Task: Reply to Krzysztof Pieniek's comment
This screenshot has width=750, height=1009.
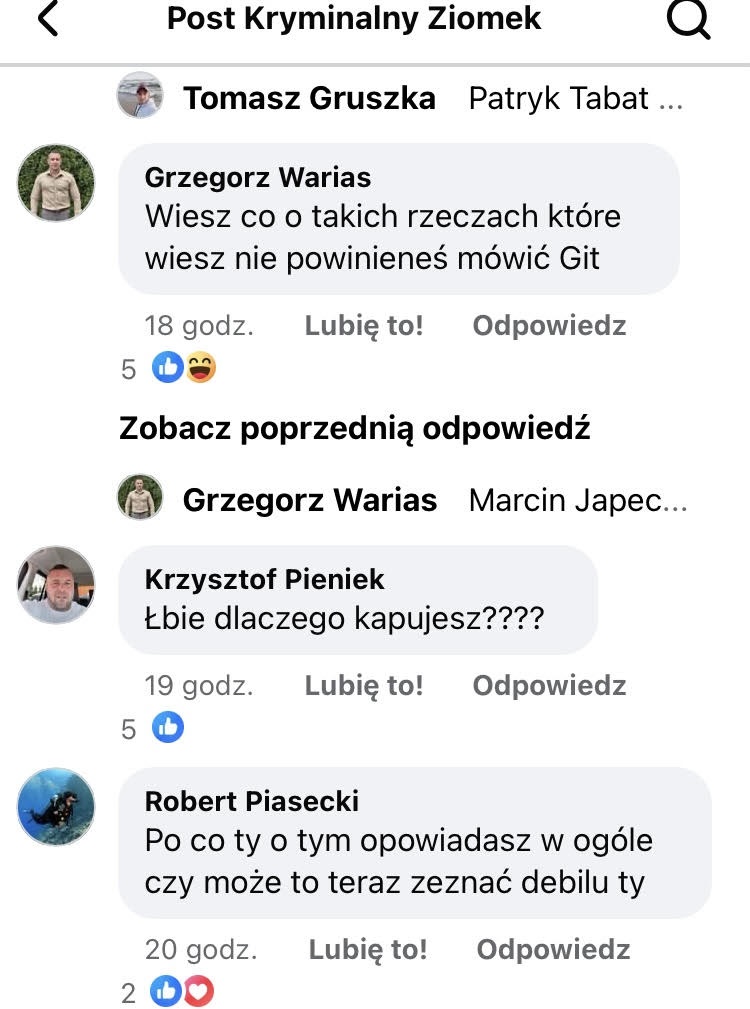Action: [549, 685]
